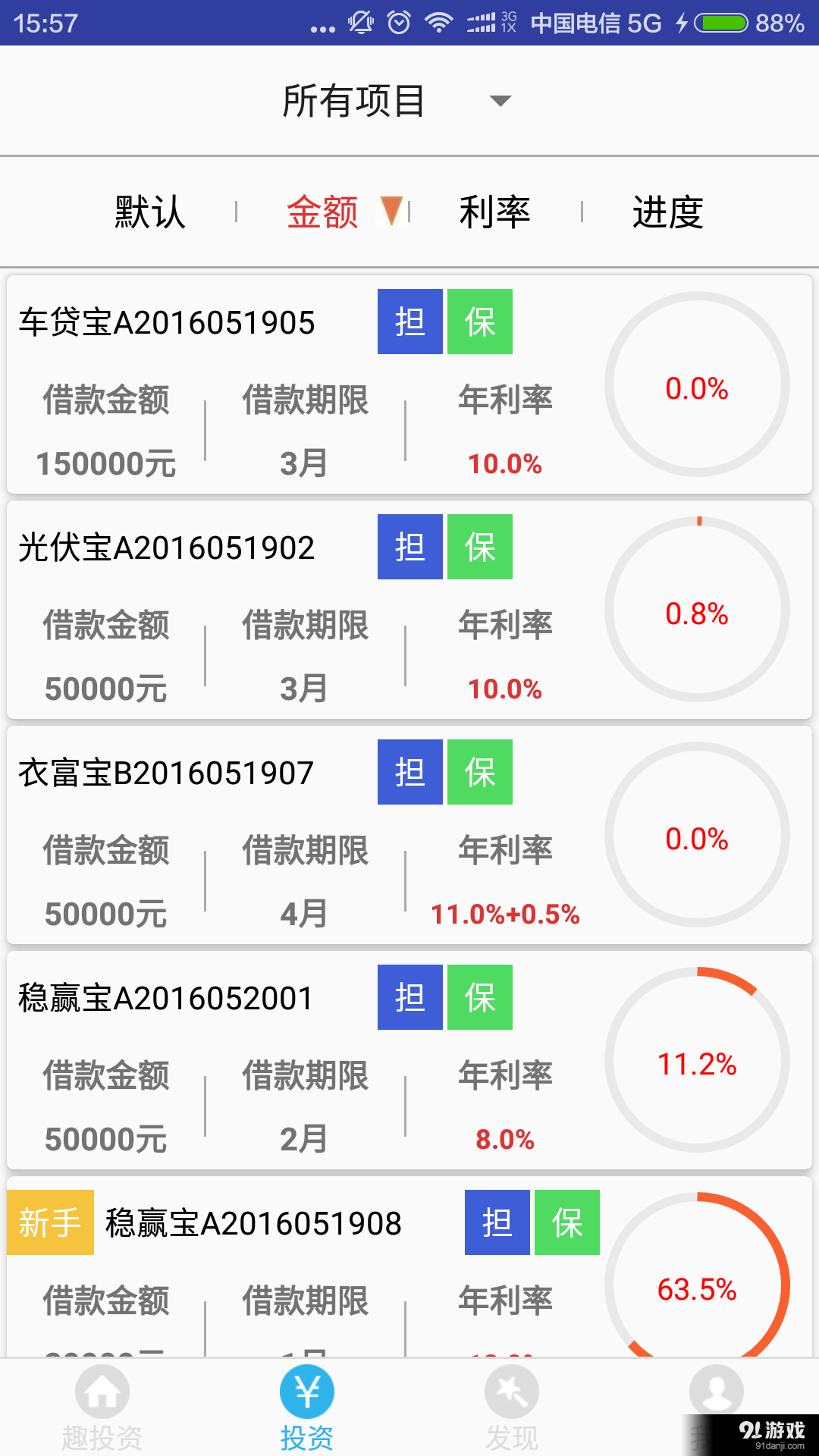Tap the 担 badge on 车贷宝A2016051905

[x=409, y=322]
